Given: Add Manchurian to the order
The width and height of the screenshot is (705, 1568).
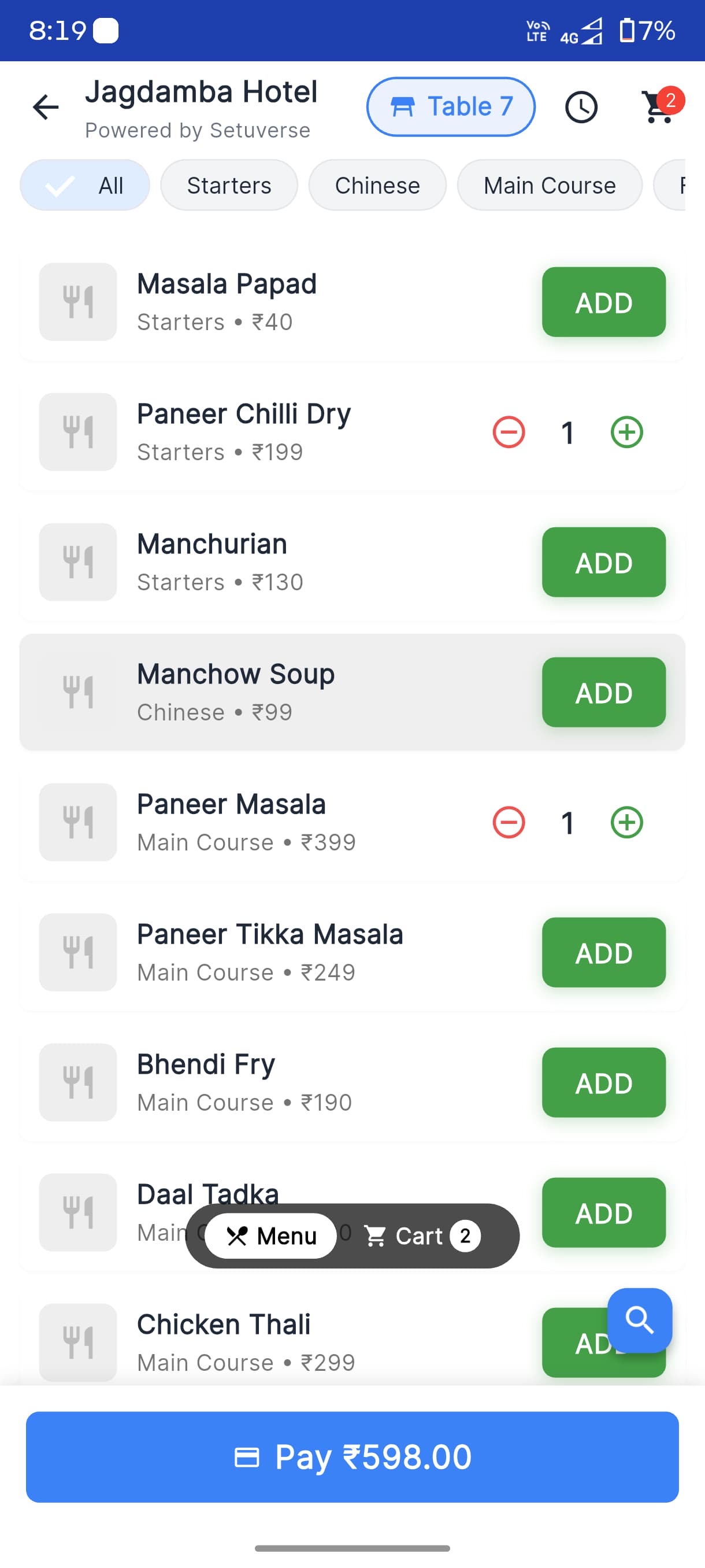Looking at the screenshot, I should [603, 562].
